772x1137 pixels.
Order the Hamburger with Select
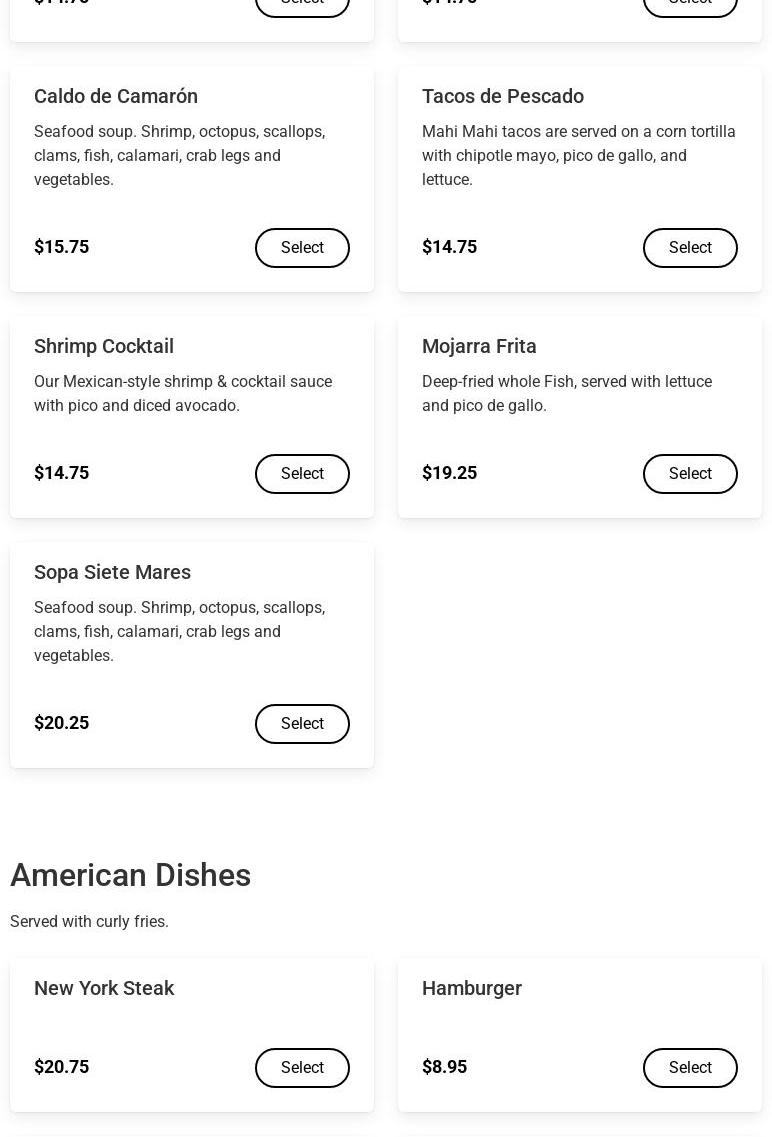click(x=690, y=1068)
